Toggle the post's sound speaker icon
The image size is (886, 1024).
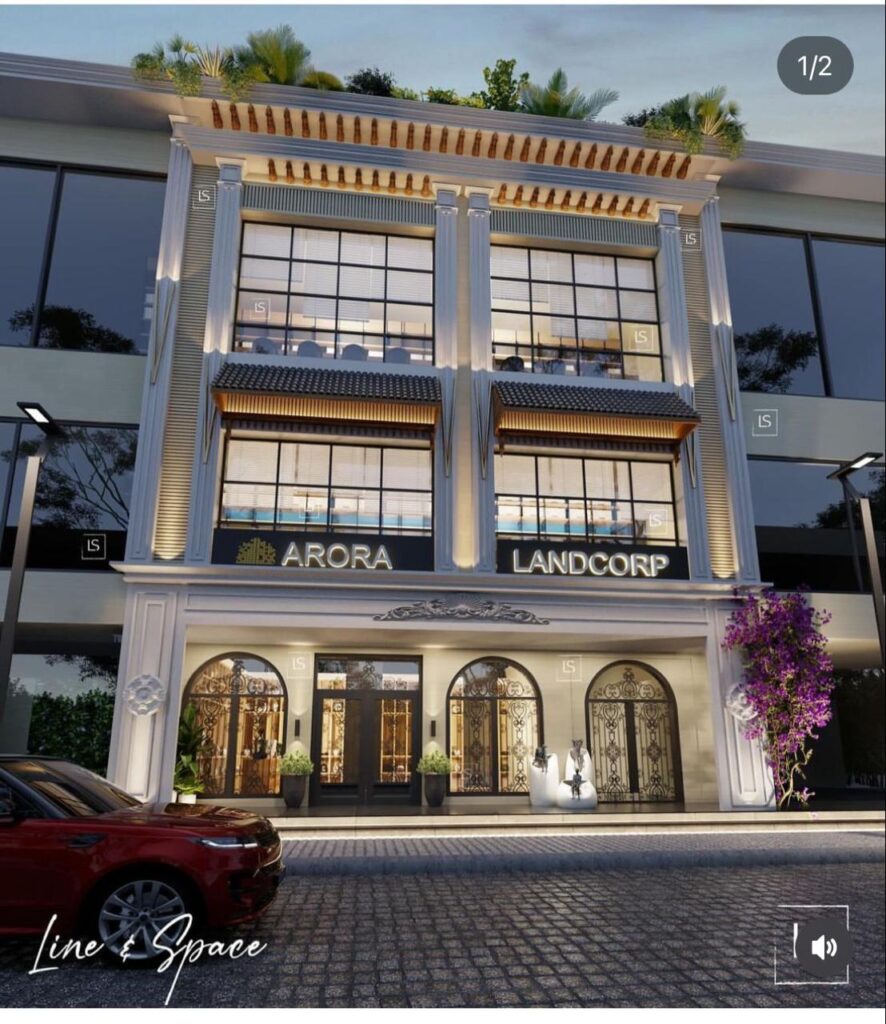[824, 948]
